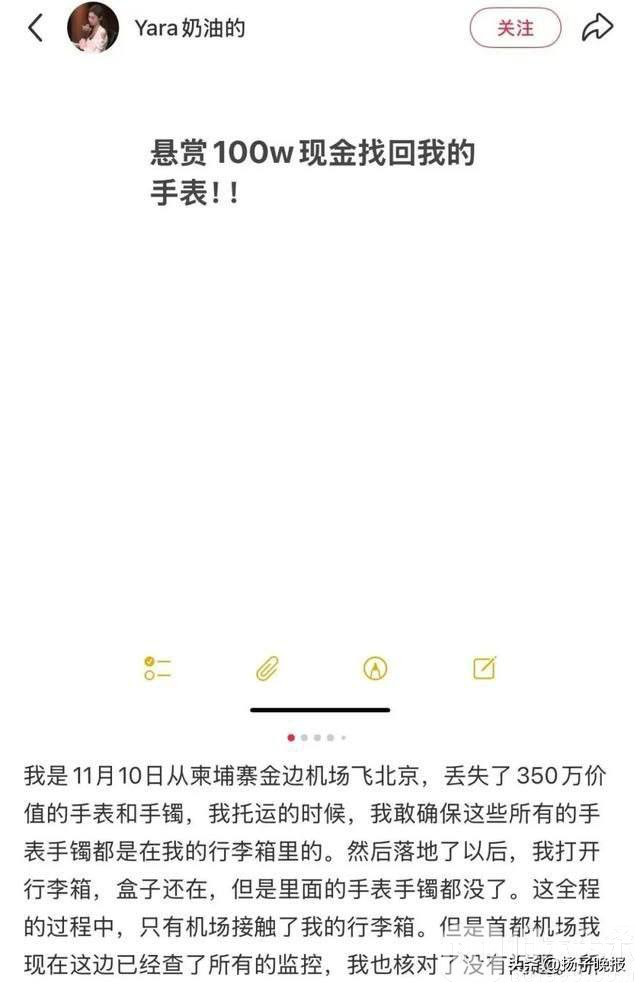This screenshot has height=987, width=640.
Task: Follow the author with the 关注 button
Action: coord(515,28)
